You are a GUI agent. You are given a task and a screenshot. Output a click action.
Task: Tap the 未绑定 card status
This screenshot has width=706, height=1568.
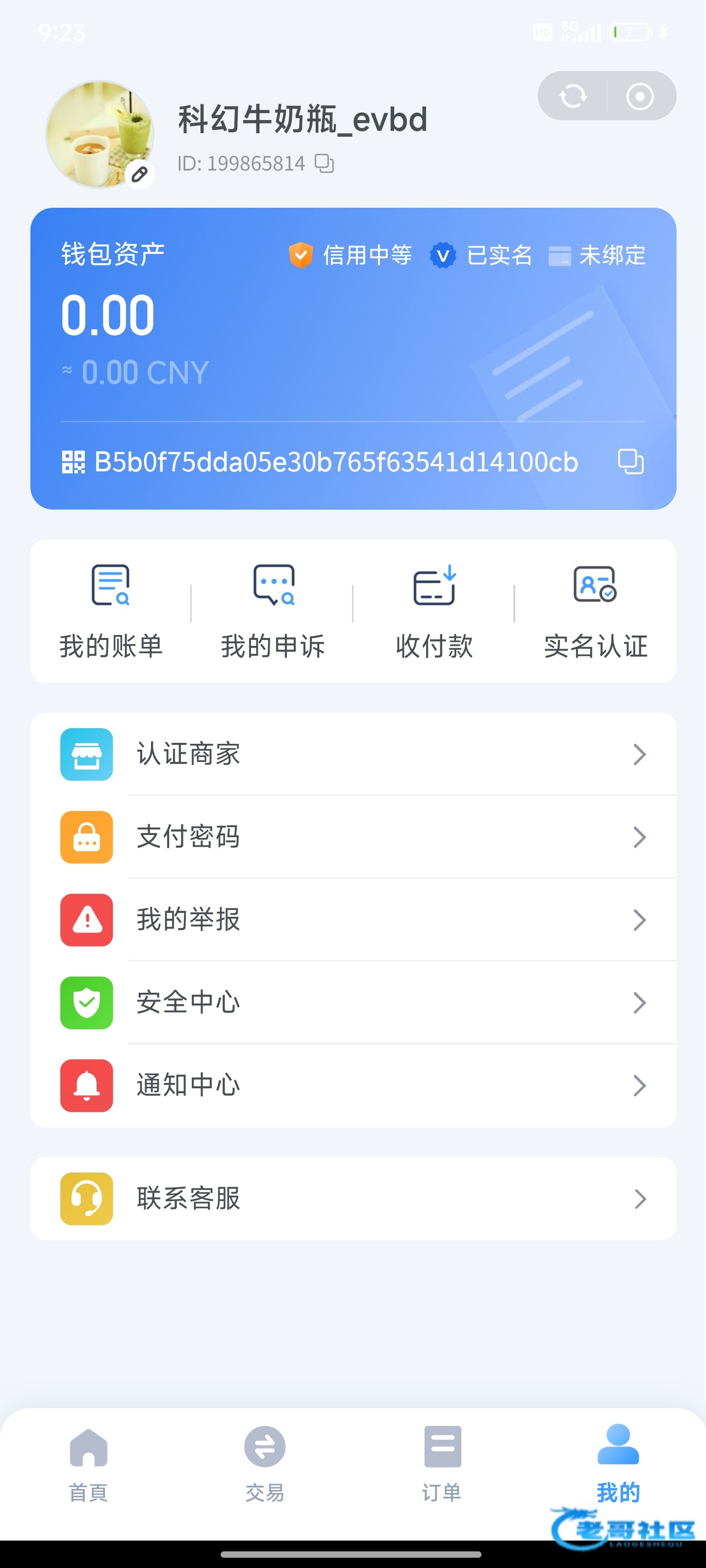[x=597, y=255]
